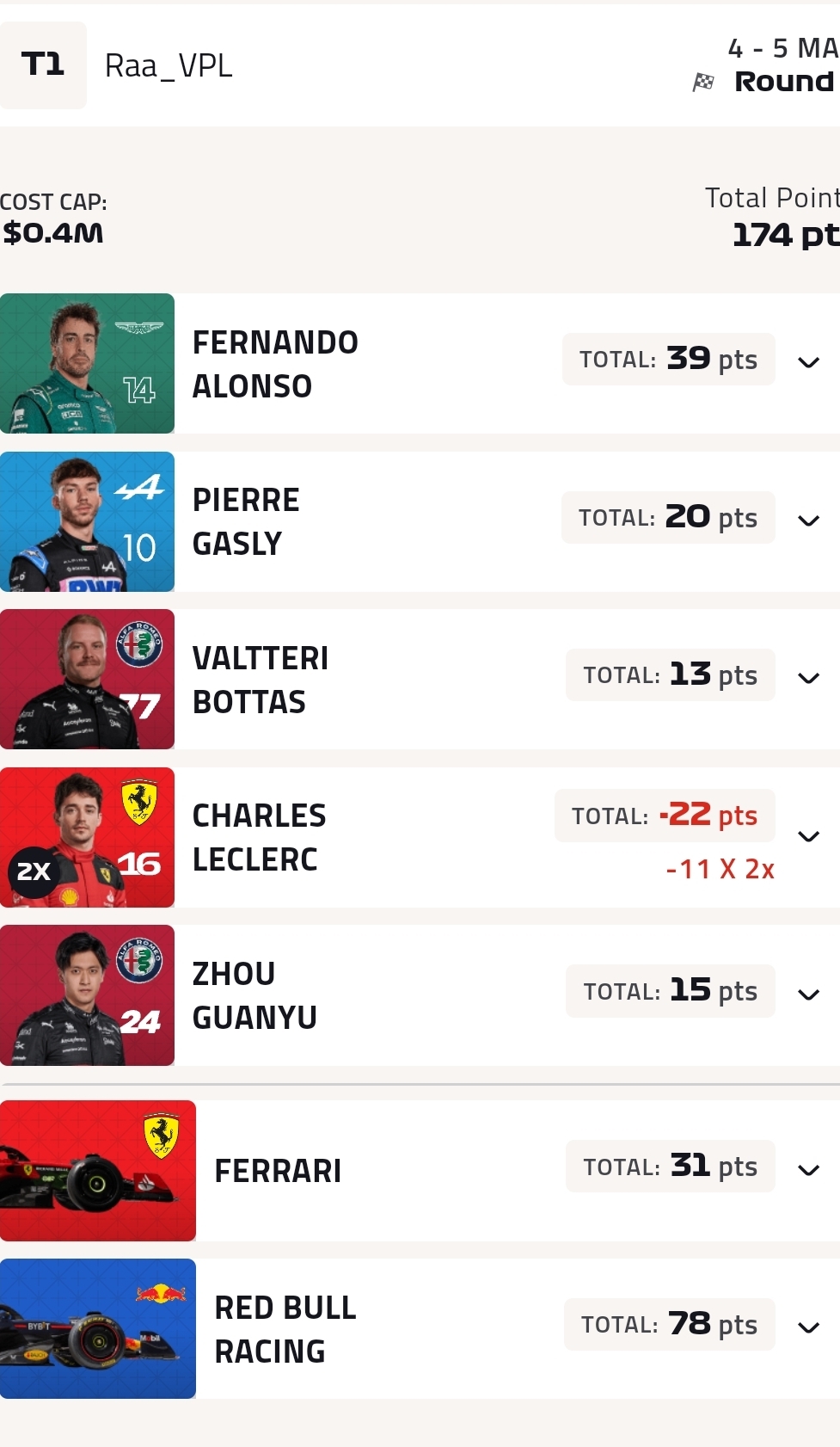Show Valtteri Bottas points breakdown
Viewport: 840px width, 1447px height.
808,678
